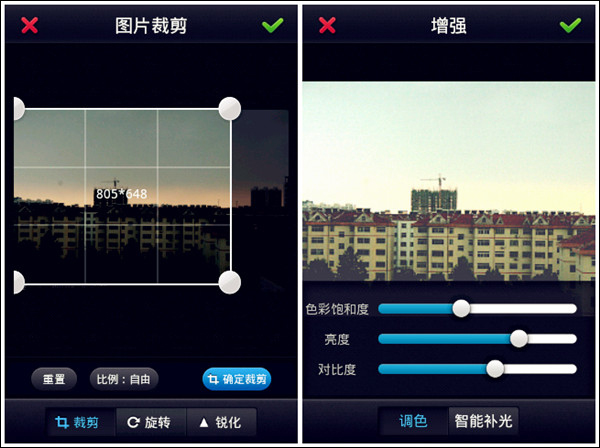Select the 调色 color adjust tab
600x448 pixels.
(413, 421)
